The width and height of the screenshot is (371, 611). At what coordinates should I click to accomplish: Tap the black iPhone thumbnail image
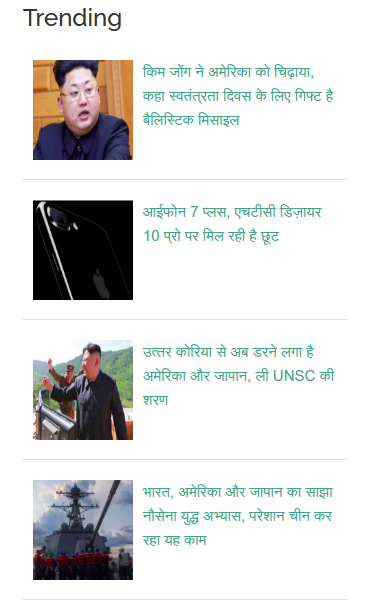tap(83, 250)
